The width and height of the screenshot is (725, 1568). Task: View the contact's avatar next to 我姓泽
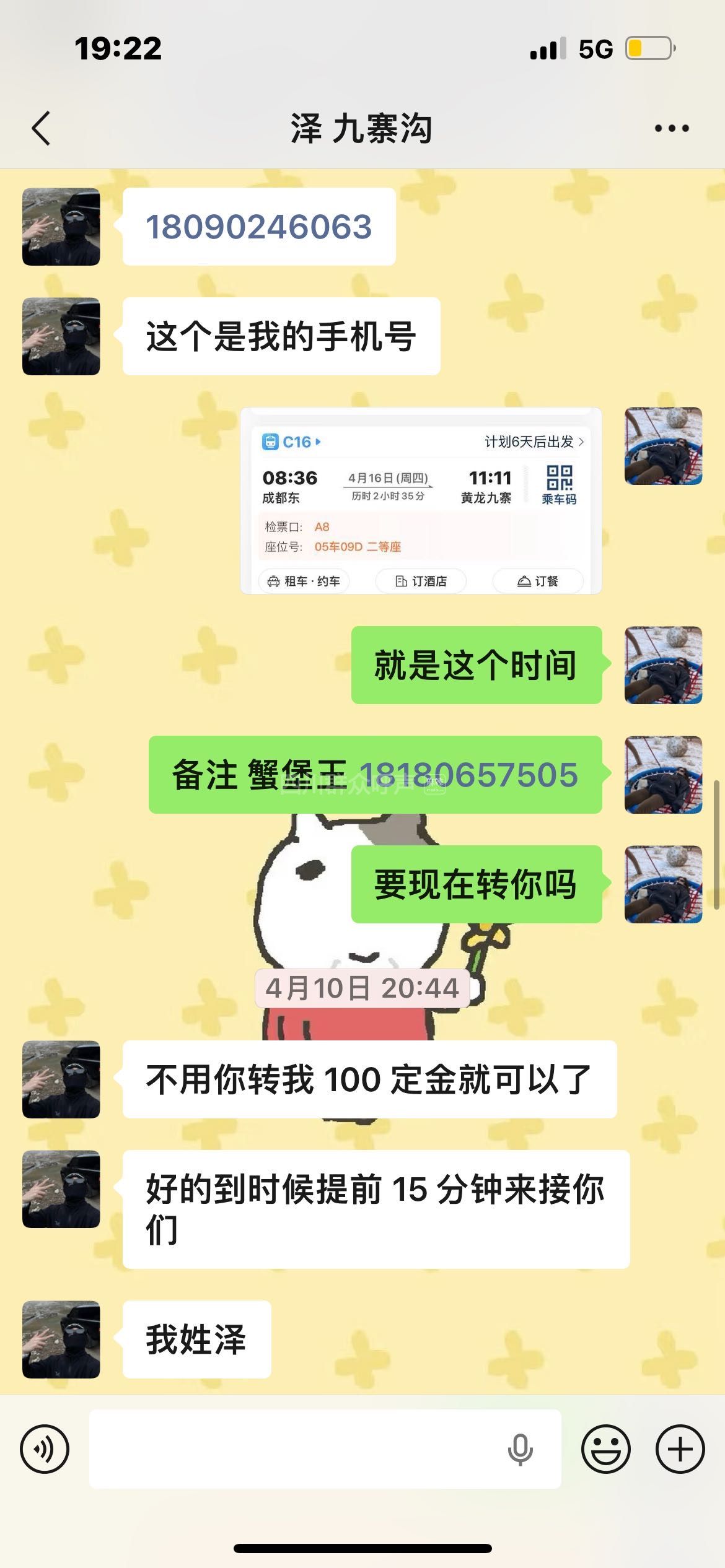point(61,1339)
